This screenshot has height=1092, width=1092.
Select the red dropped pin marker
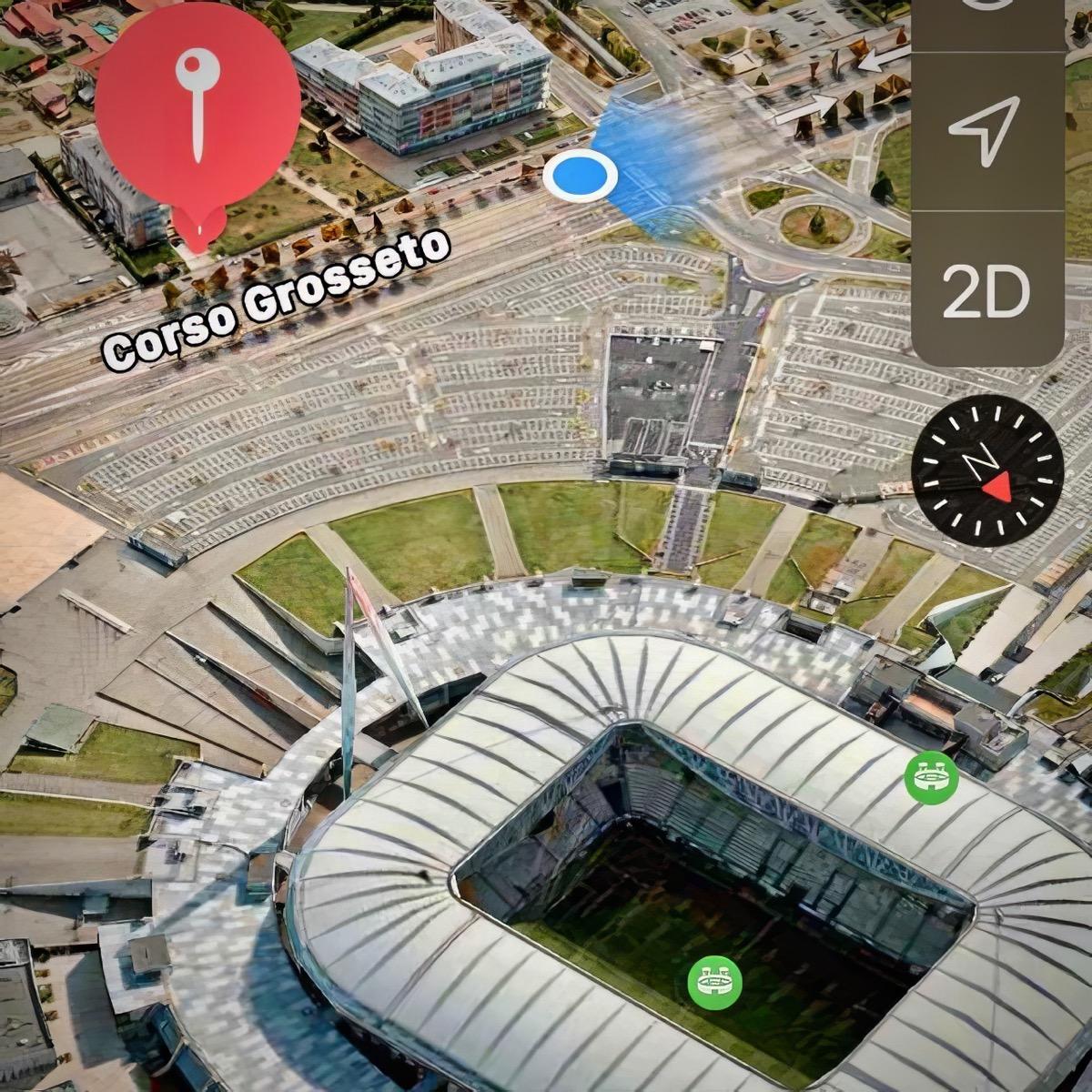(197, 118)
